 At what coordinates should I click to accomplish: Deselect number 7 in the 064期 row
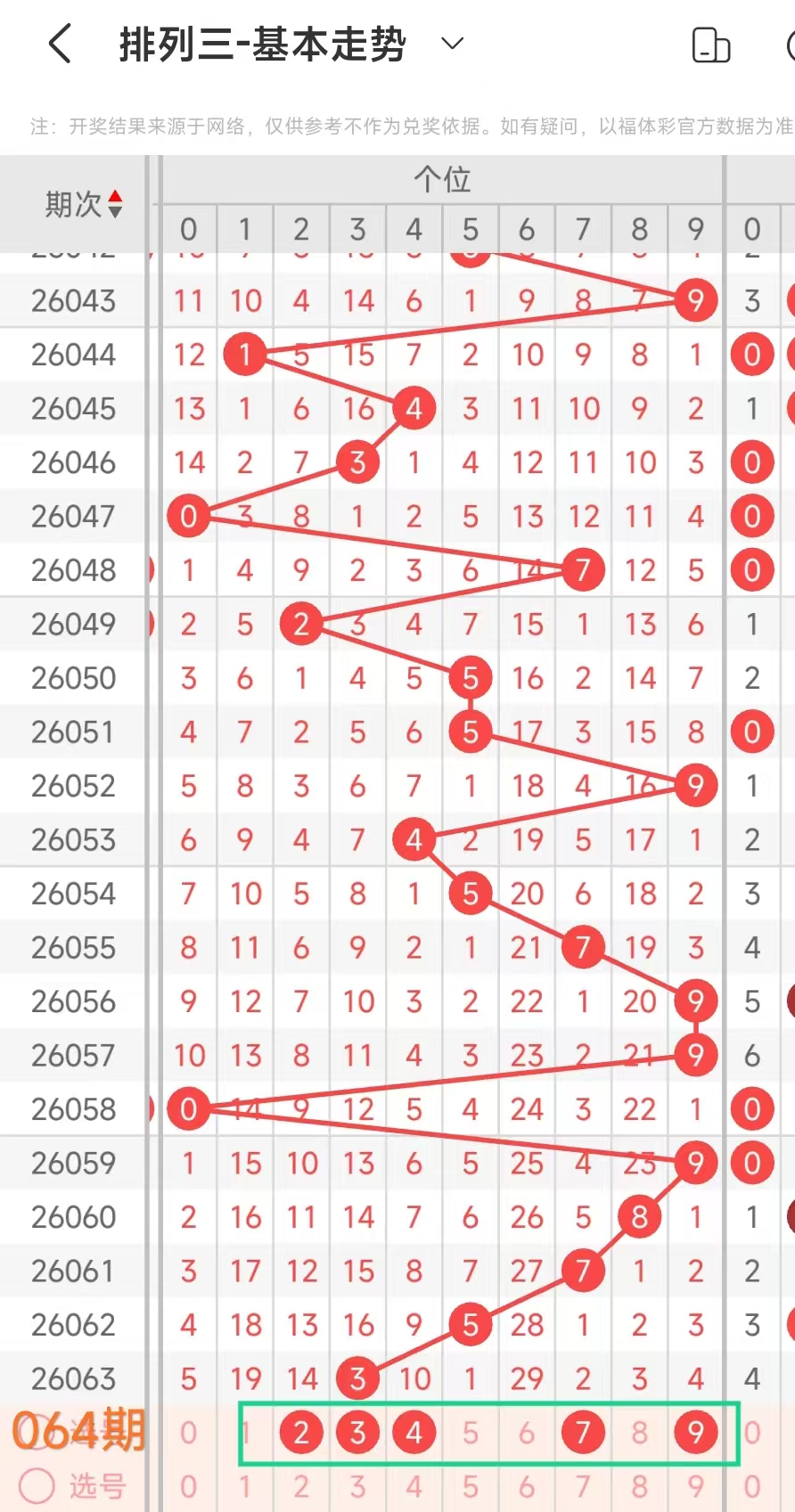tap(583, 1432)
